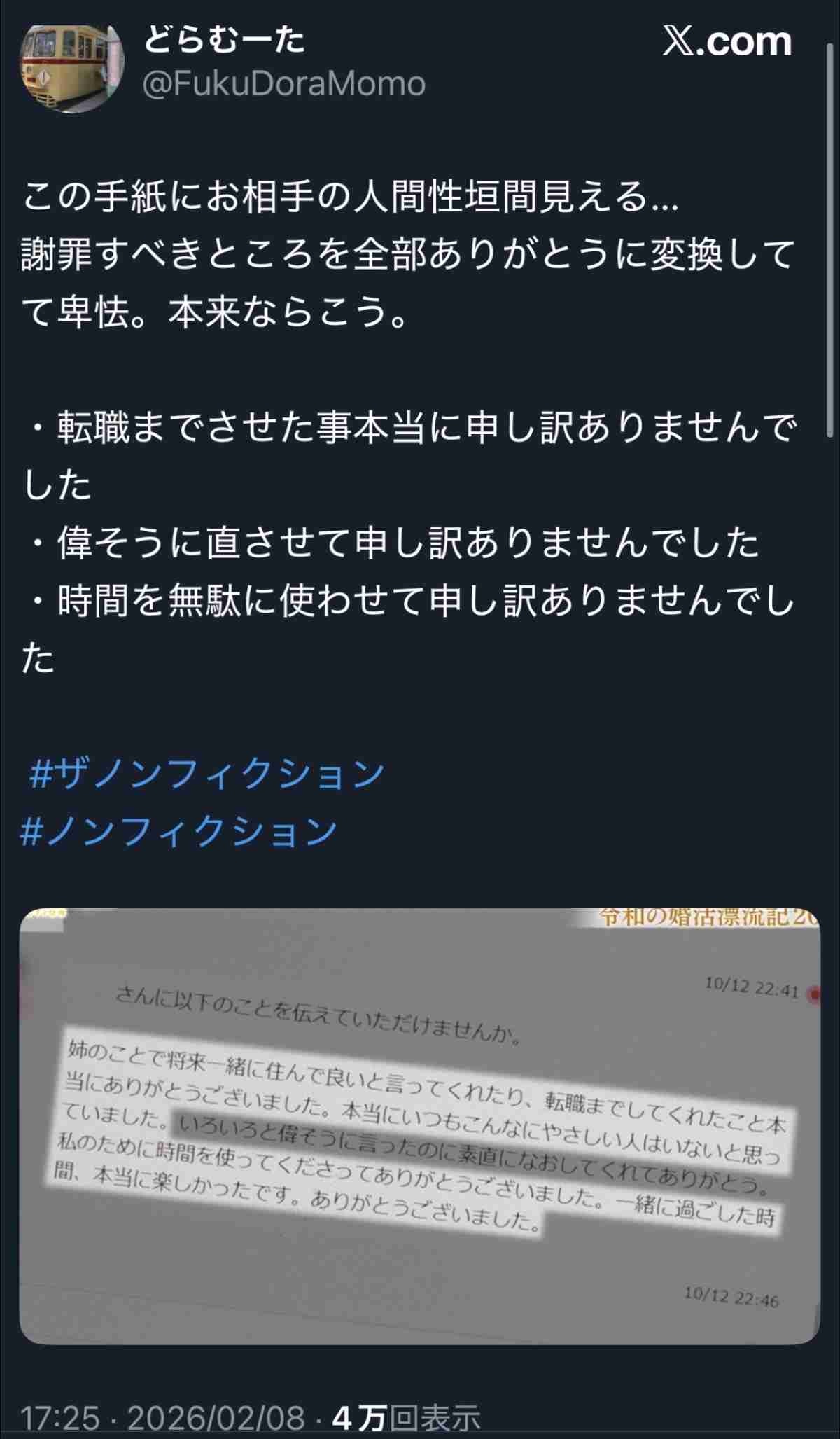Open どらむーた's profile picture
The height and width of the screenshot is (1439, 840).
point(72,68)
